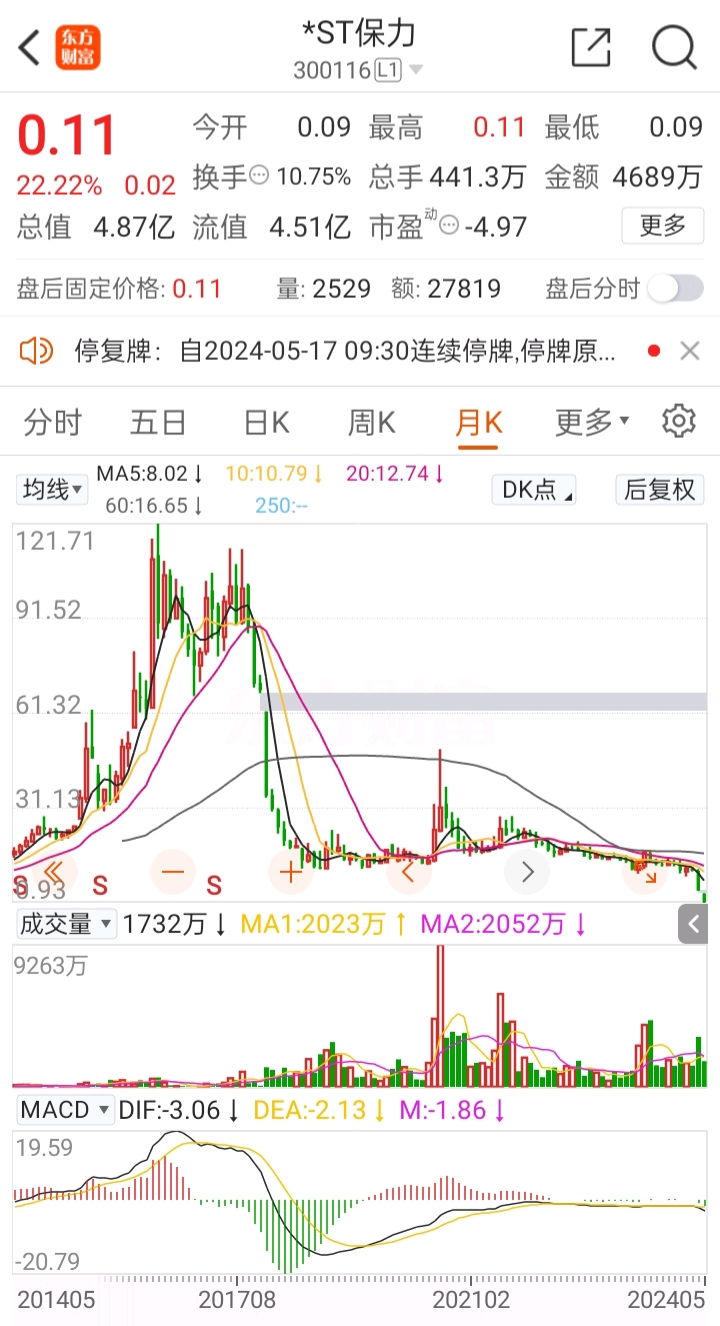
Task: Switch to the 日K daily chart tab
Action: coord(264,422)
